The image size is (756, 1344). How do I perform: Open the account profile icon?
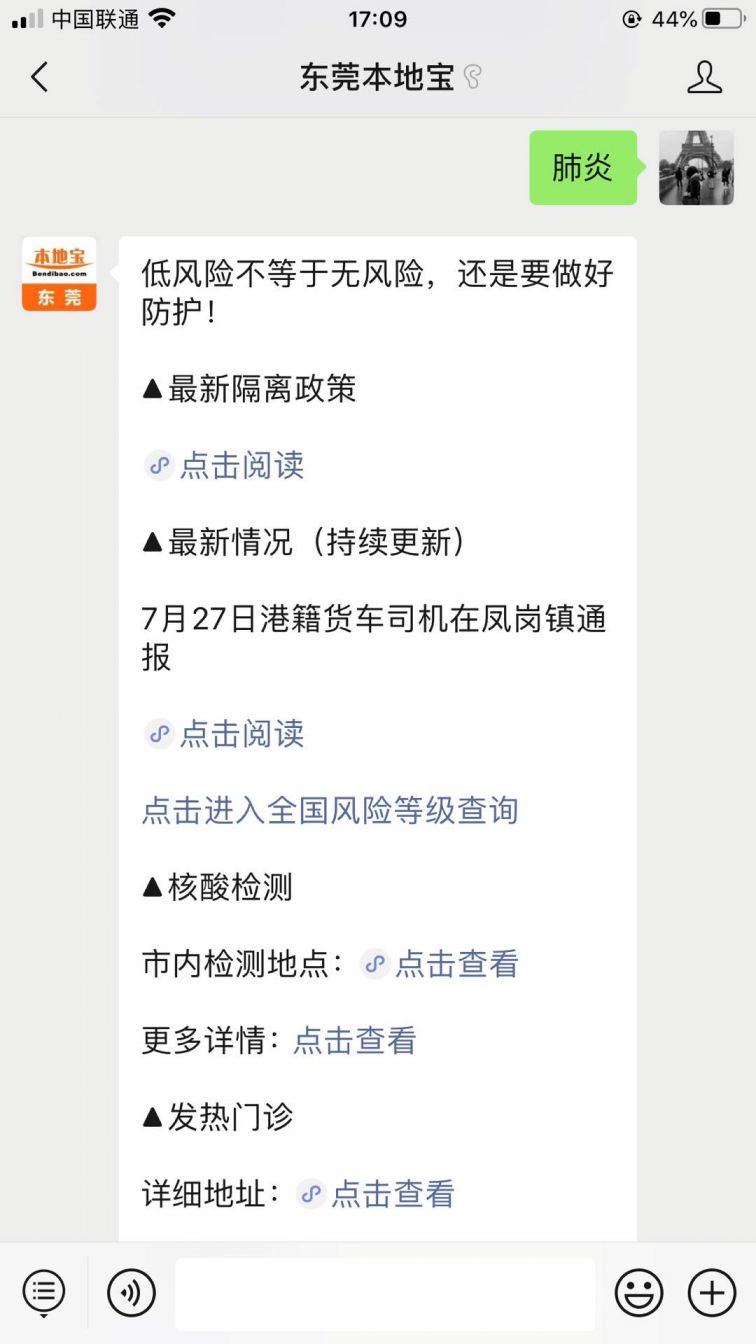point(704,77)
